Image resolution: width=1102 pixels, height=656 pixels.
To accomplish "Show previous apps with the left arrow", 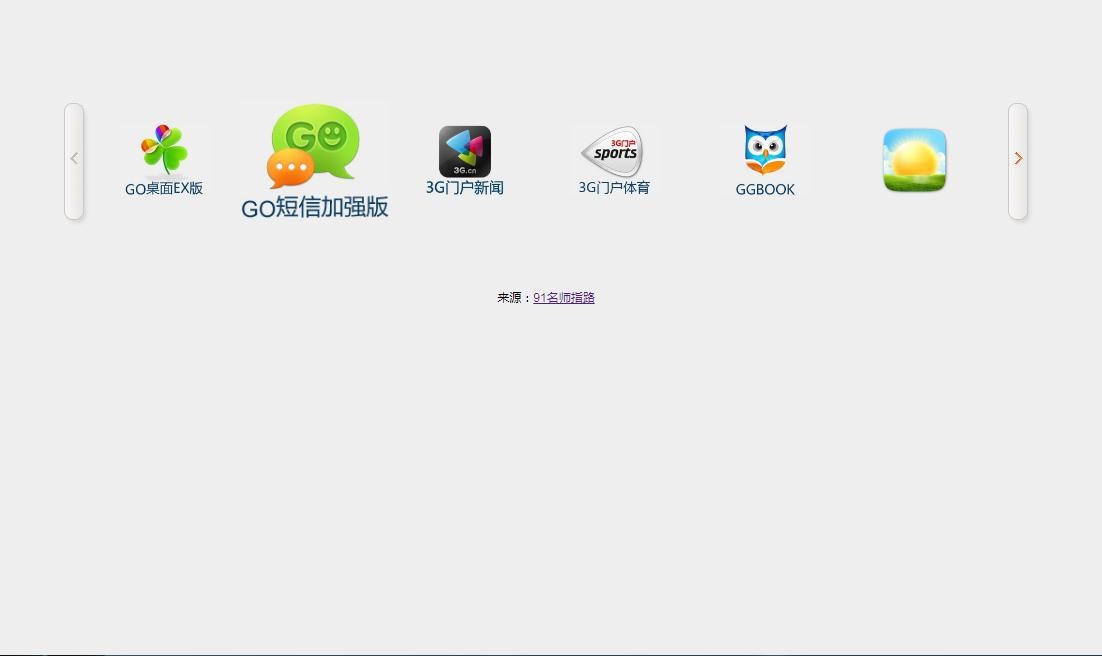I will point(74,160).
